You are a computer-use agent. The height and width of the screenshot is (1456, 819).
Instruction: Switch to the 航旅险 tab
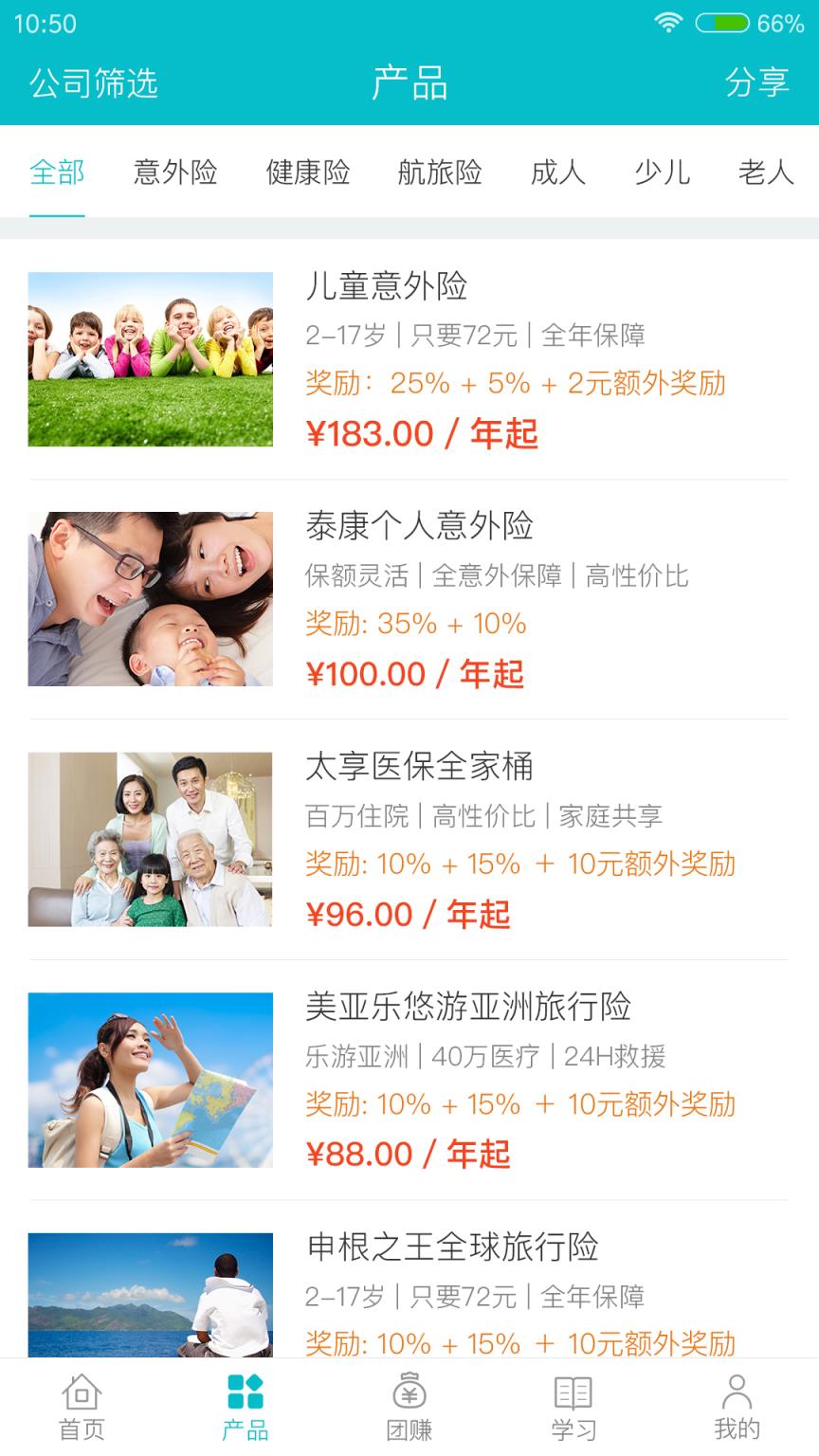[440, 173]
